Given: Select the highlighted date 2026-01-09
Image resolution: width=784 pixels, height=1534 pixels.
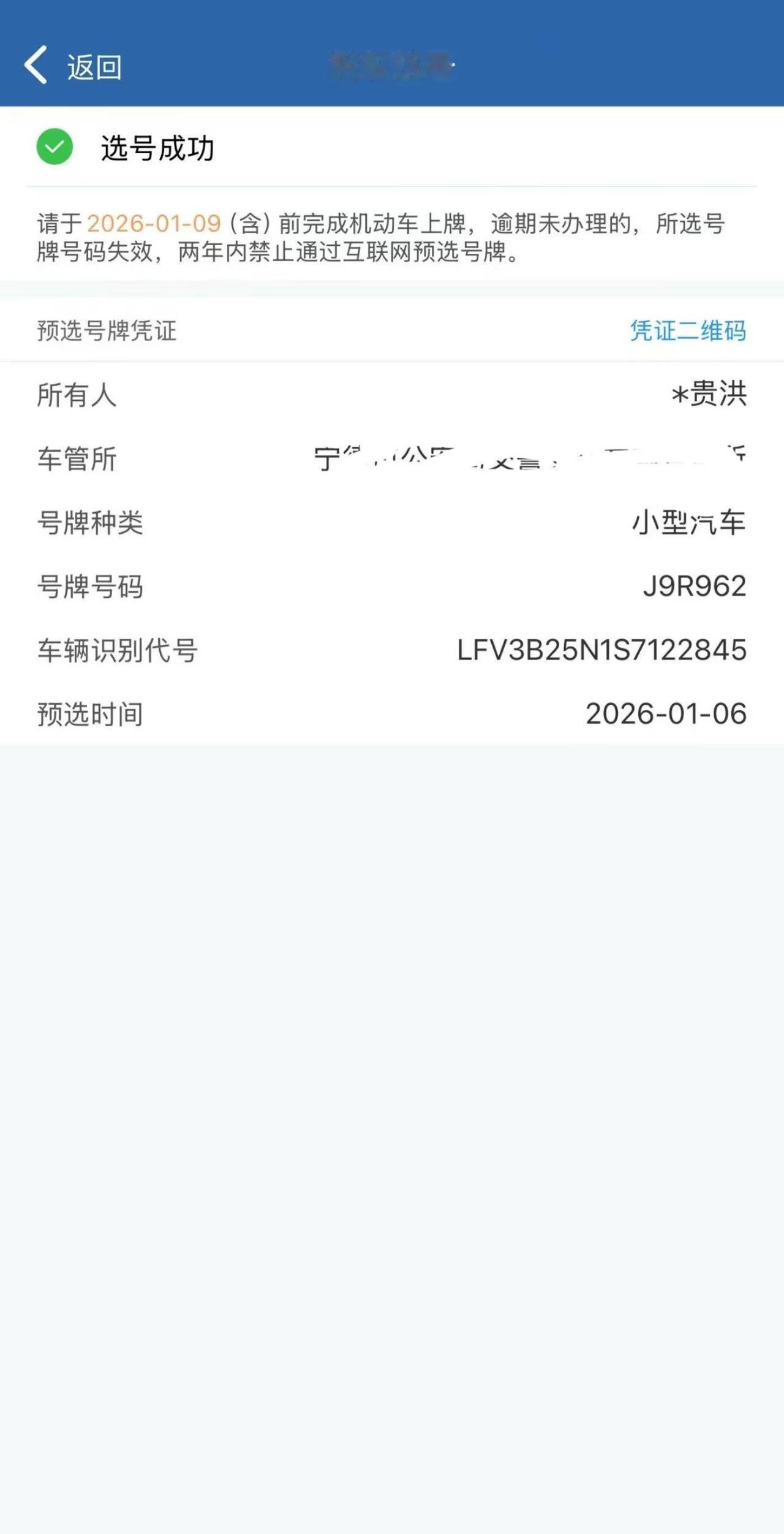Looking at the screenshot, I should [x=154, y=224].
